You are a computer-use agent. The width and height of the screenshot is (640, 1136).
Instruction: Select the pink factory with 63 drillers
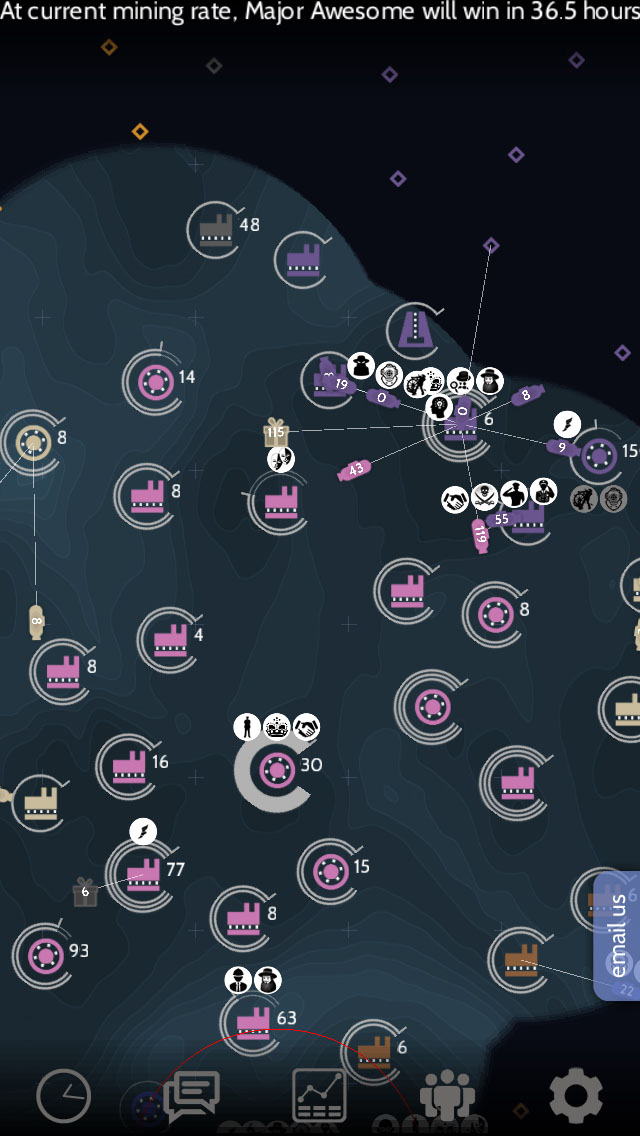coord(253,1020)
